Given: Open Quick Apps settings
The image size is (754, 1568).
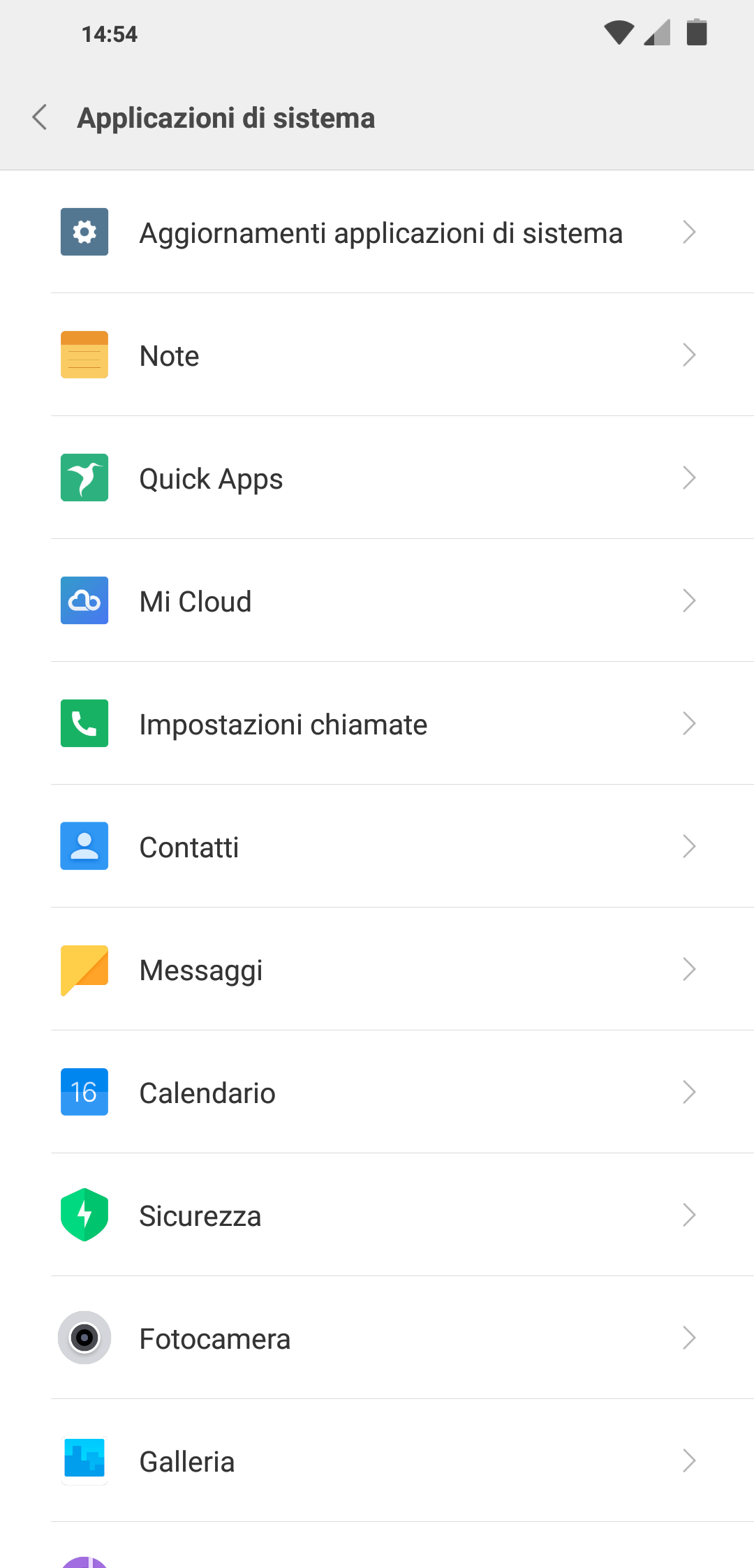Looking at the screenshot, I should [x=377, y=478].
